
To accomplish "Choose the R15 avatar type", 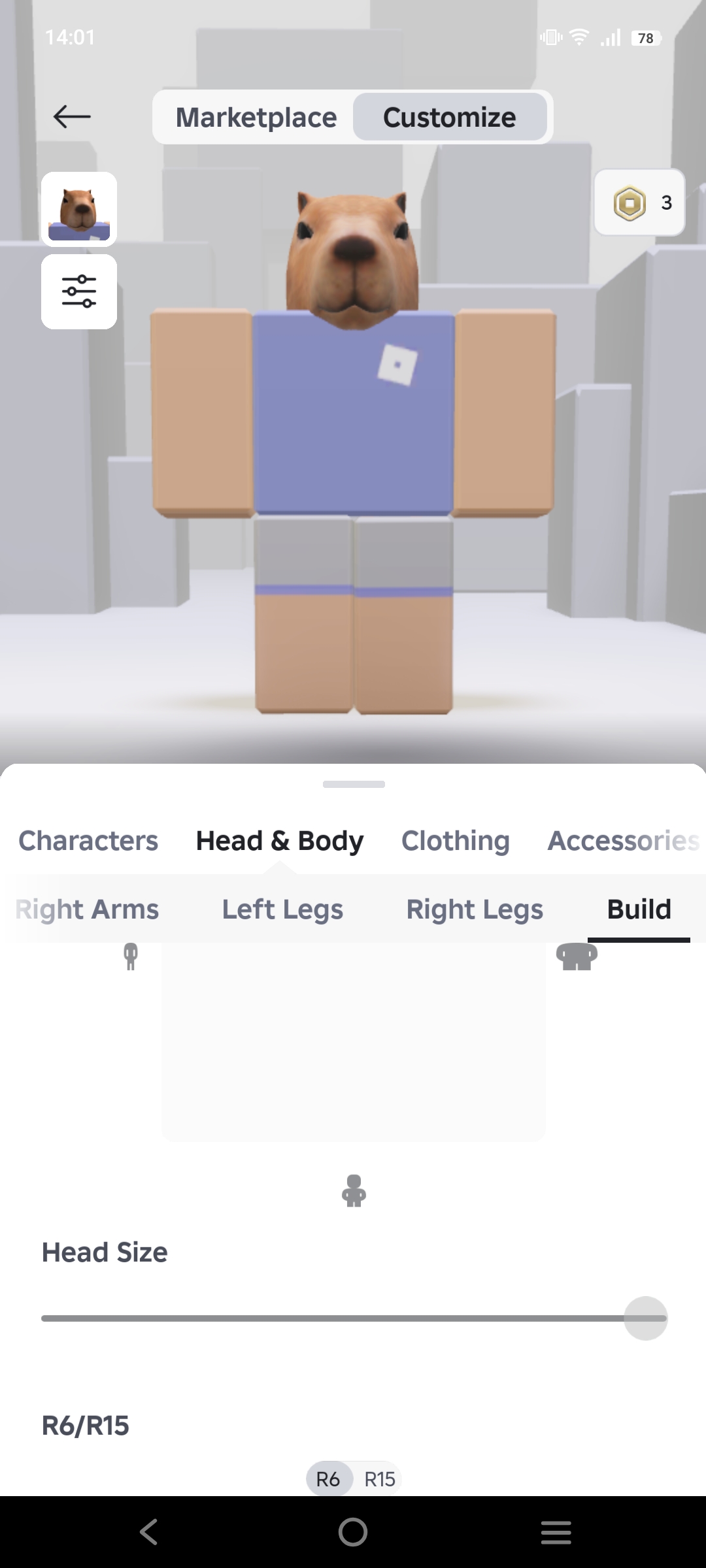I will 380,1479.
